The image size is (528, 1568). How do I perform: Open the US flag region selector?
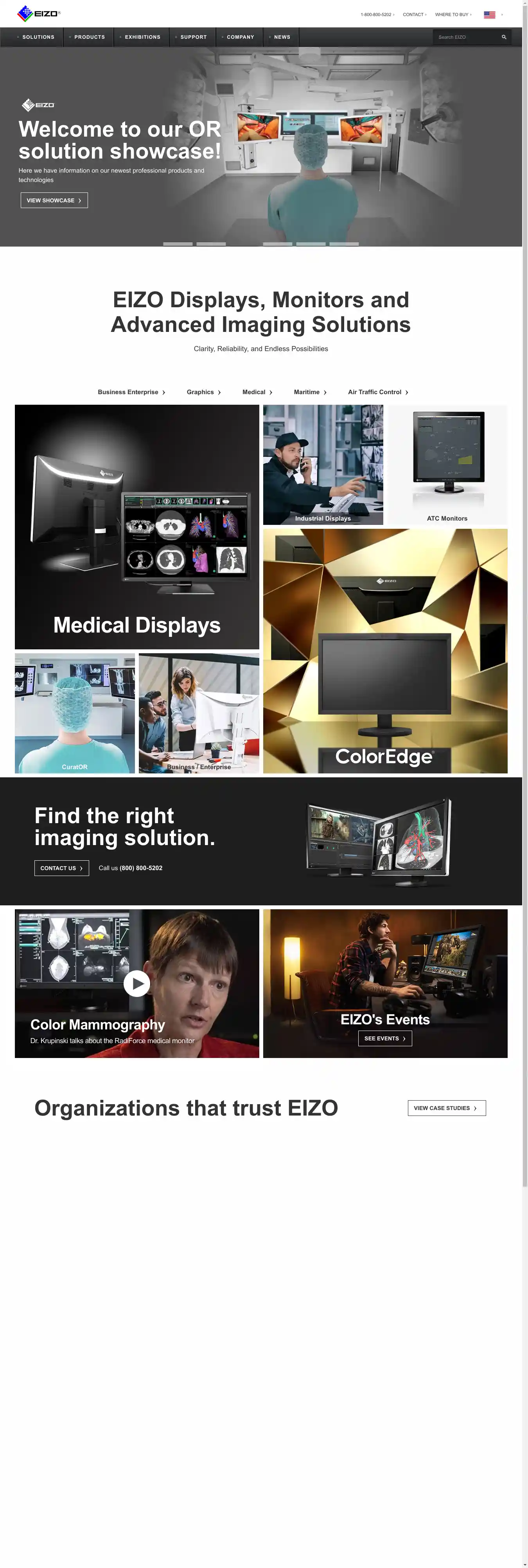point(490,14)
